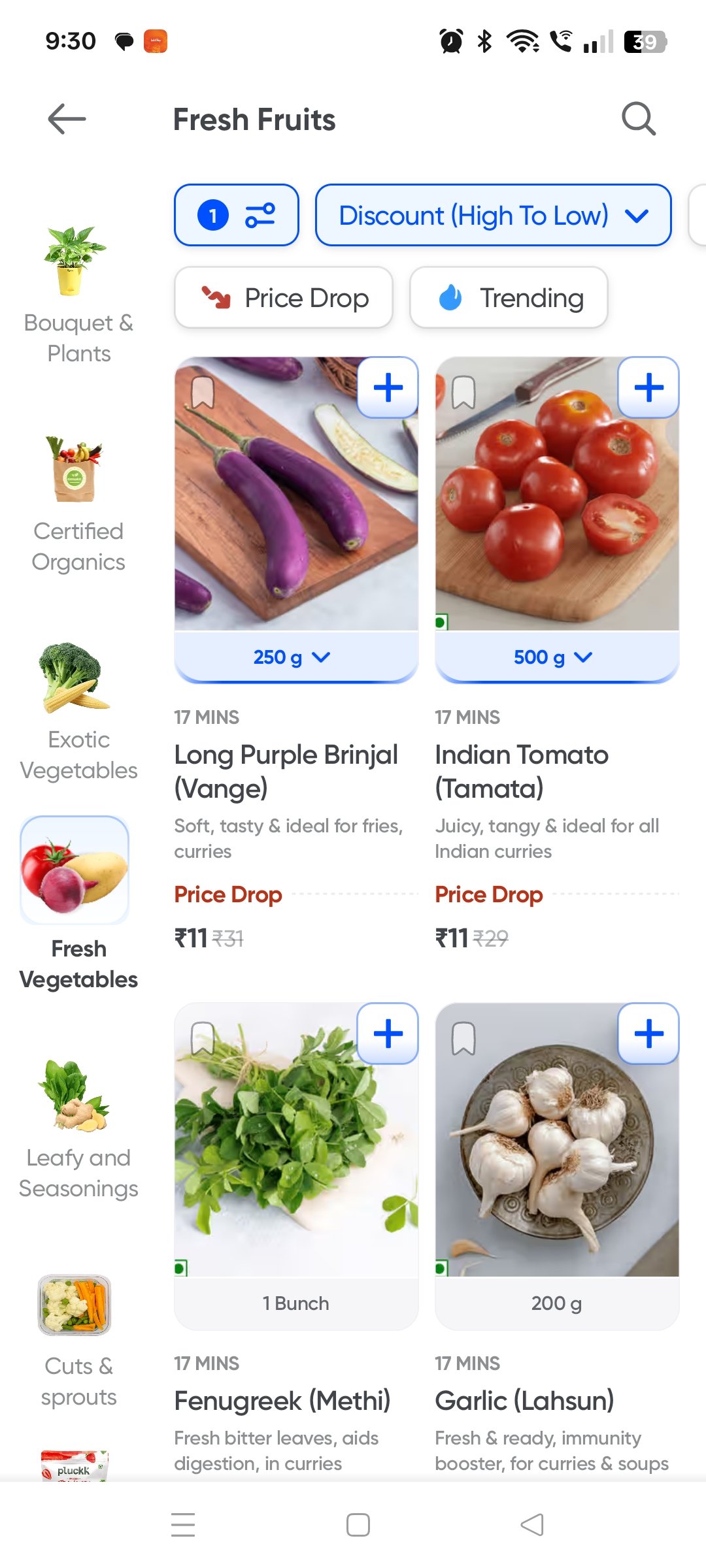The image size is (706, 1568).
Task: Open the Certified Organics category
Action: (x=78, y=503)
